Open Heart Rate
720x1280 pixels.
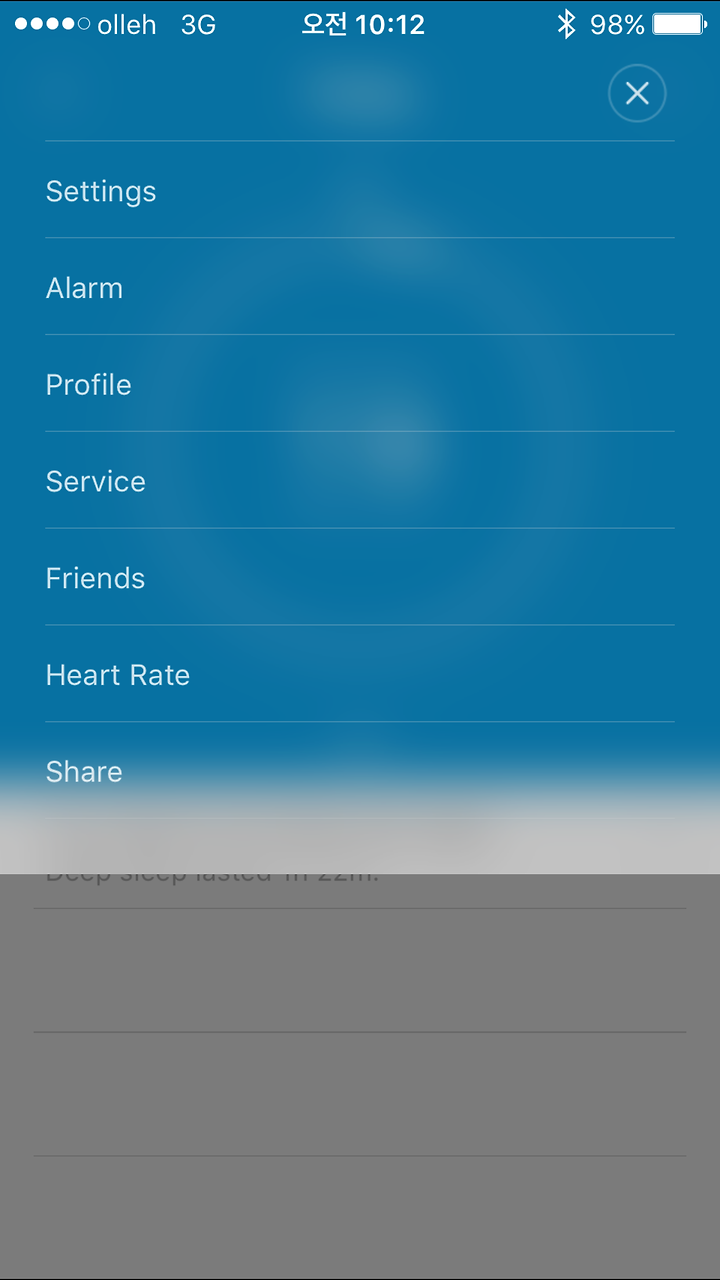(360, 675)
